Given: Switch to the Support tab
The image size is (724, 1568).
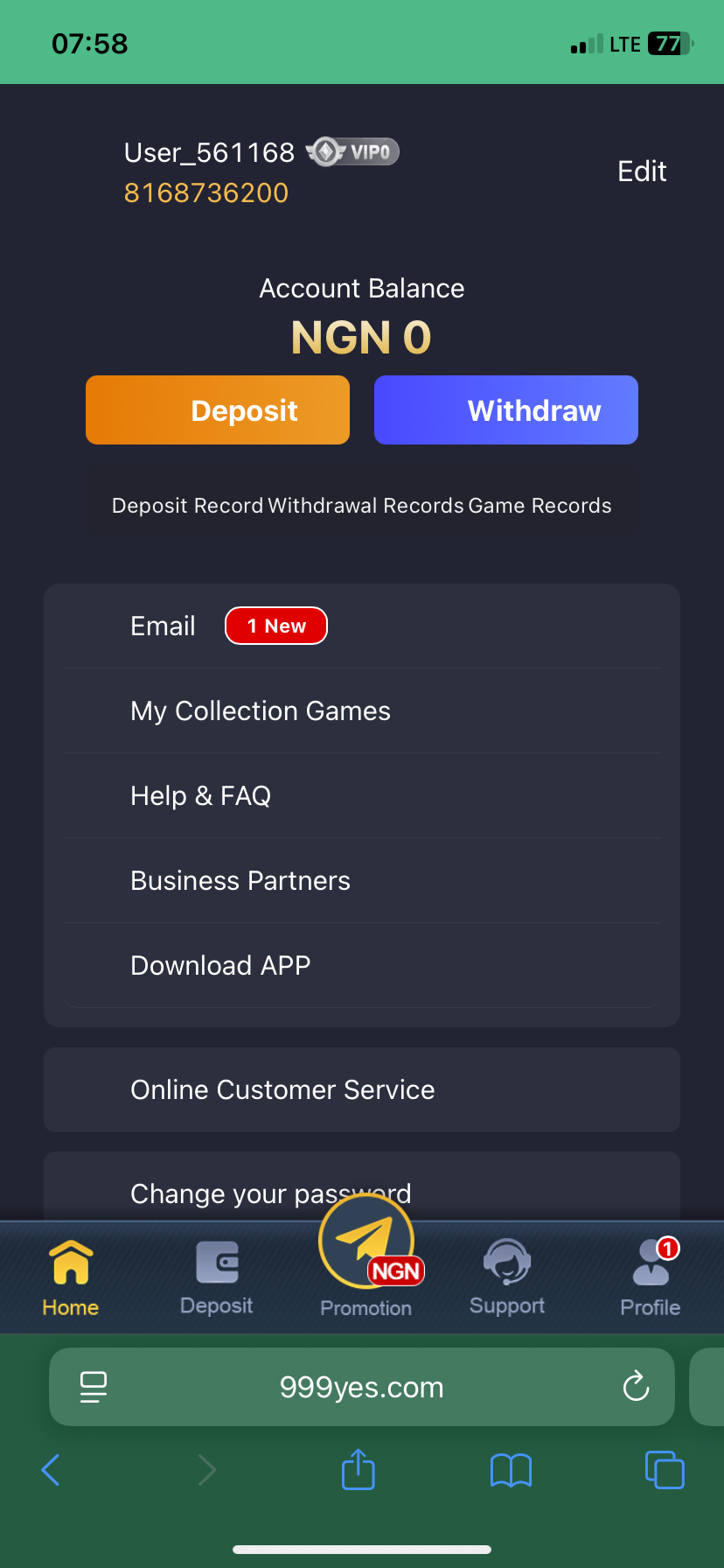Looking at the screenshot, I should 507,1277.
